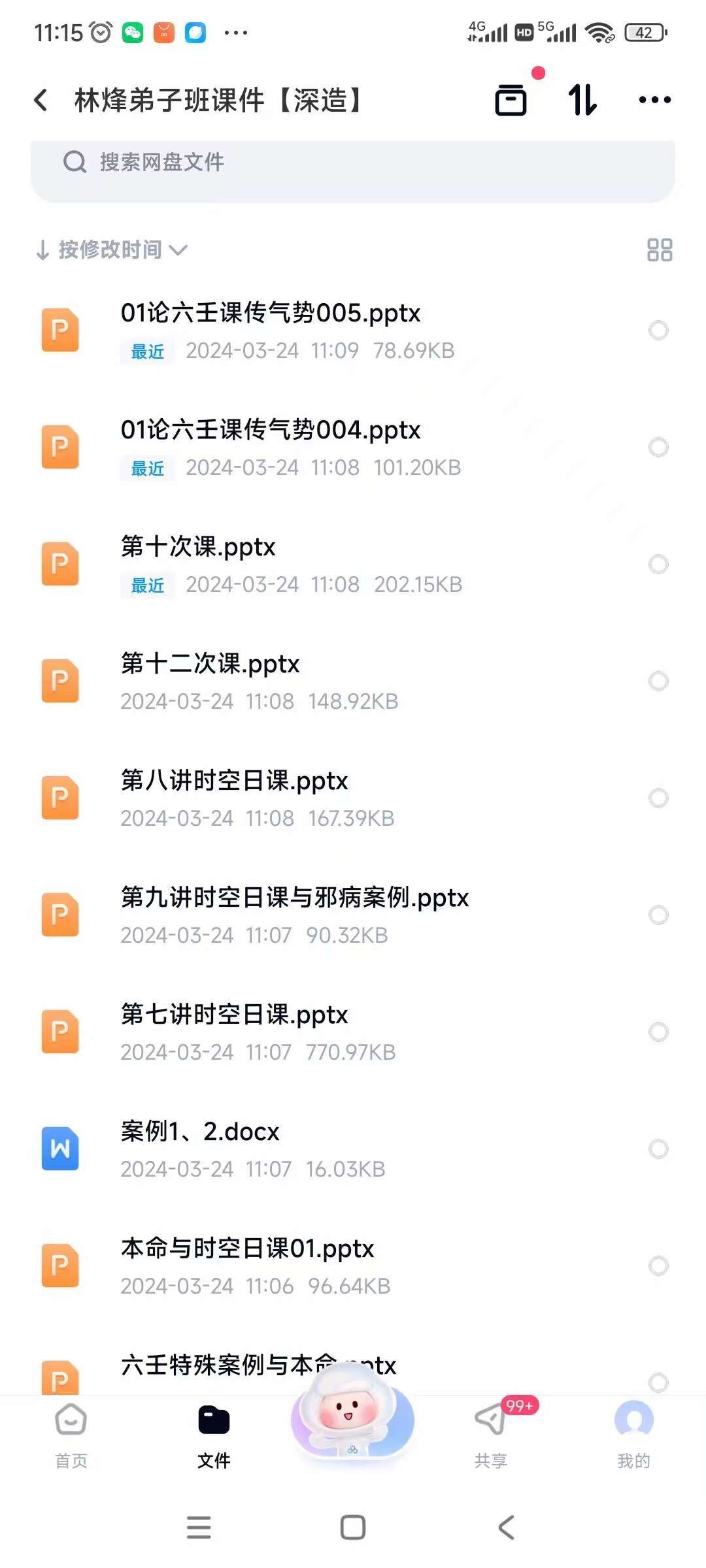Go back from the 林烽弟子班课件 folder

pos(41,101)
